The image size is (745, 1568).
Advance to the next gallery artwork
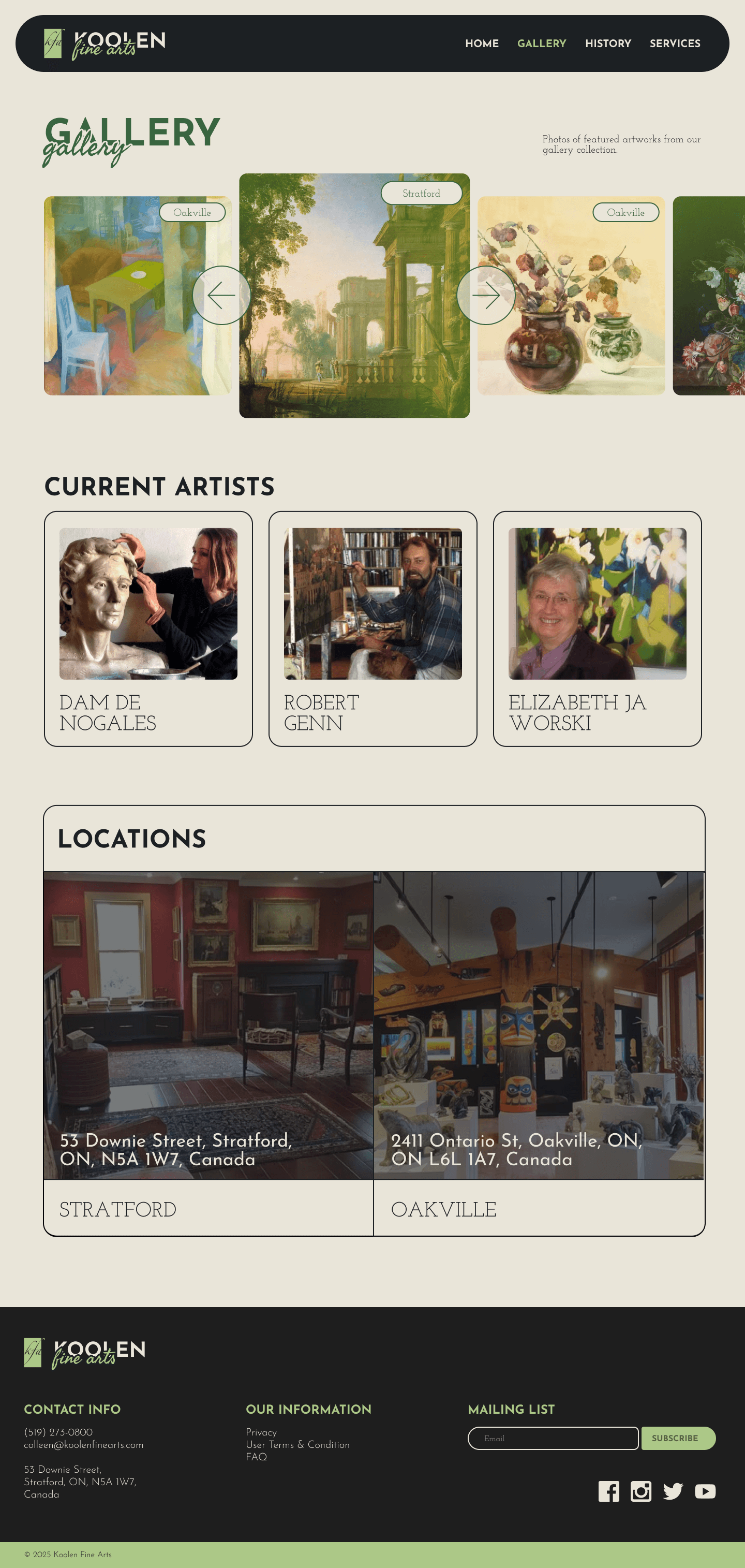pyautogui.click(x=486, y=295)
